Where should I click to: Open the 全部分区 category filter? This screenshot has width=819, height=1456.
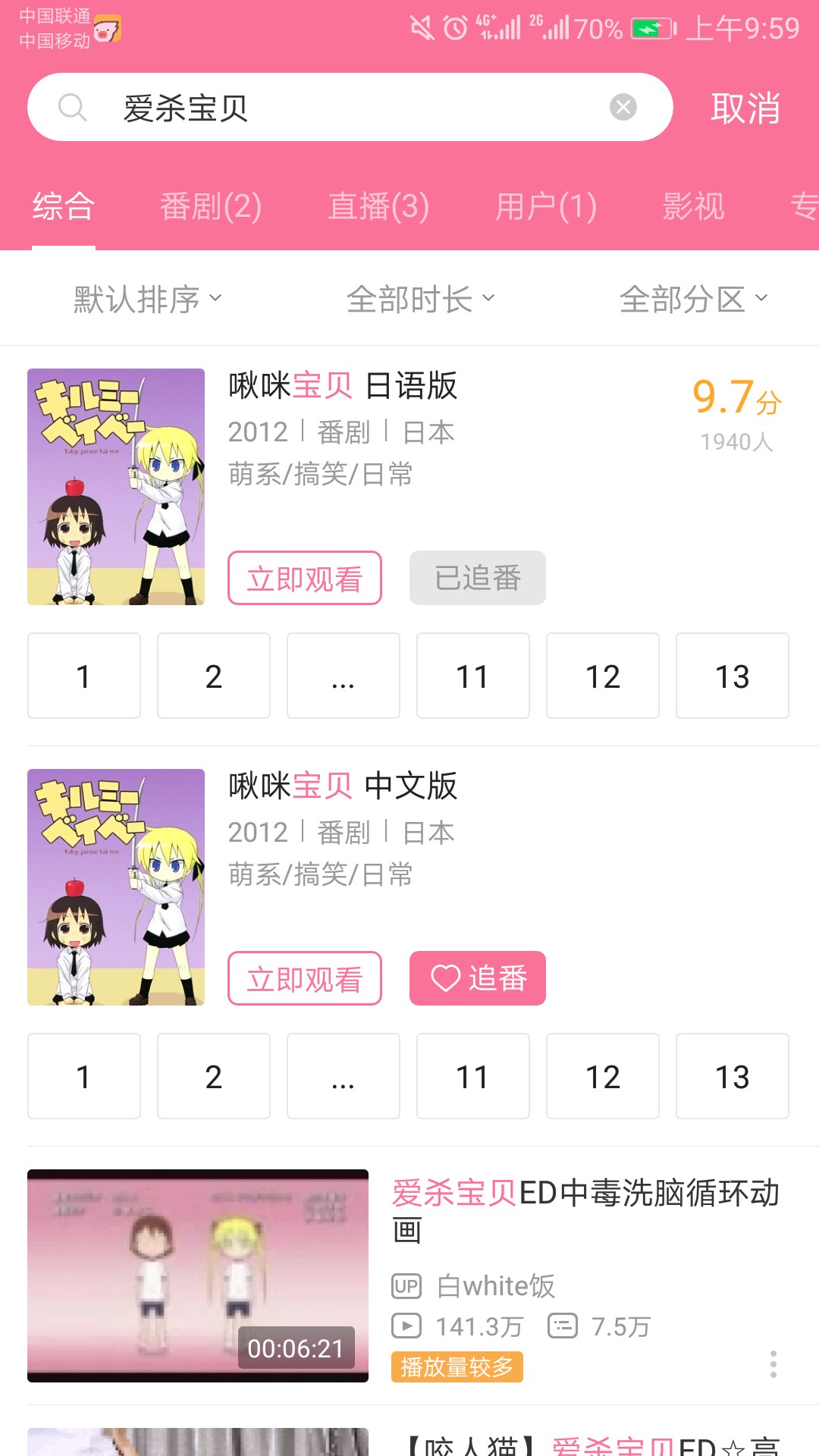pyautogui.click(x=693, y=299)
